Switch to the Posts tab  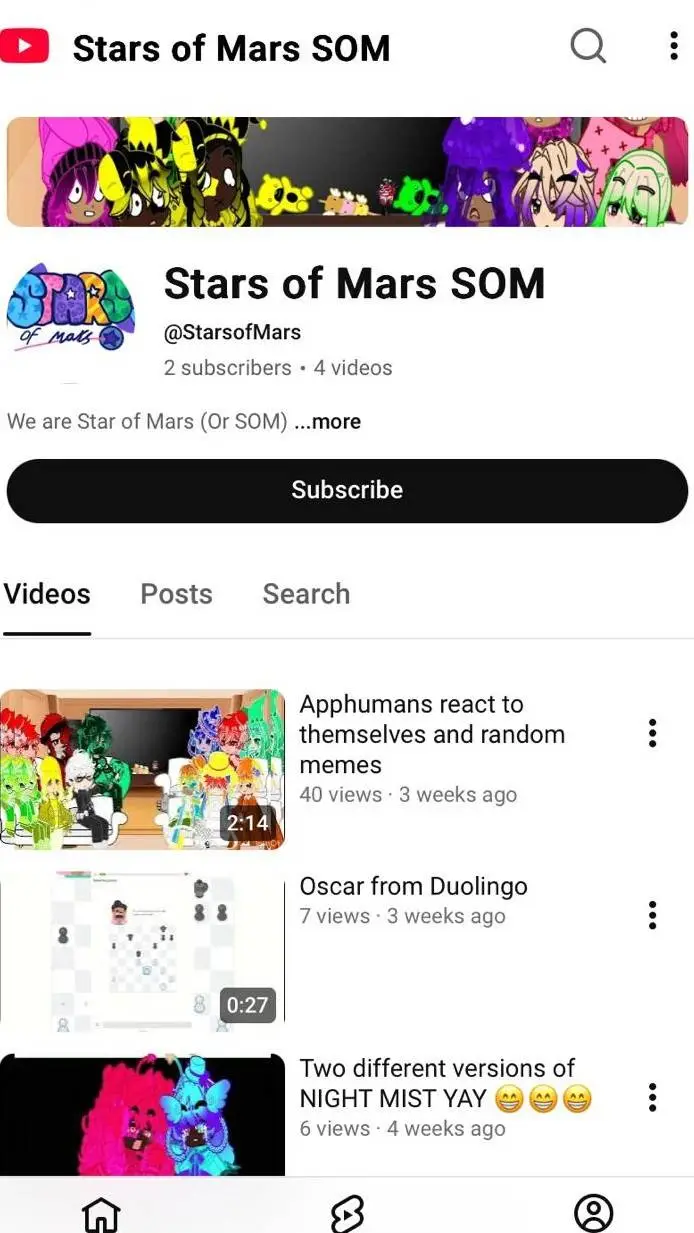pyautogui.click(x=176, y=594)
